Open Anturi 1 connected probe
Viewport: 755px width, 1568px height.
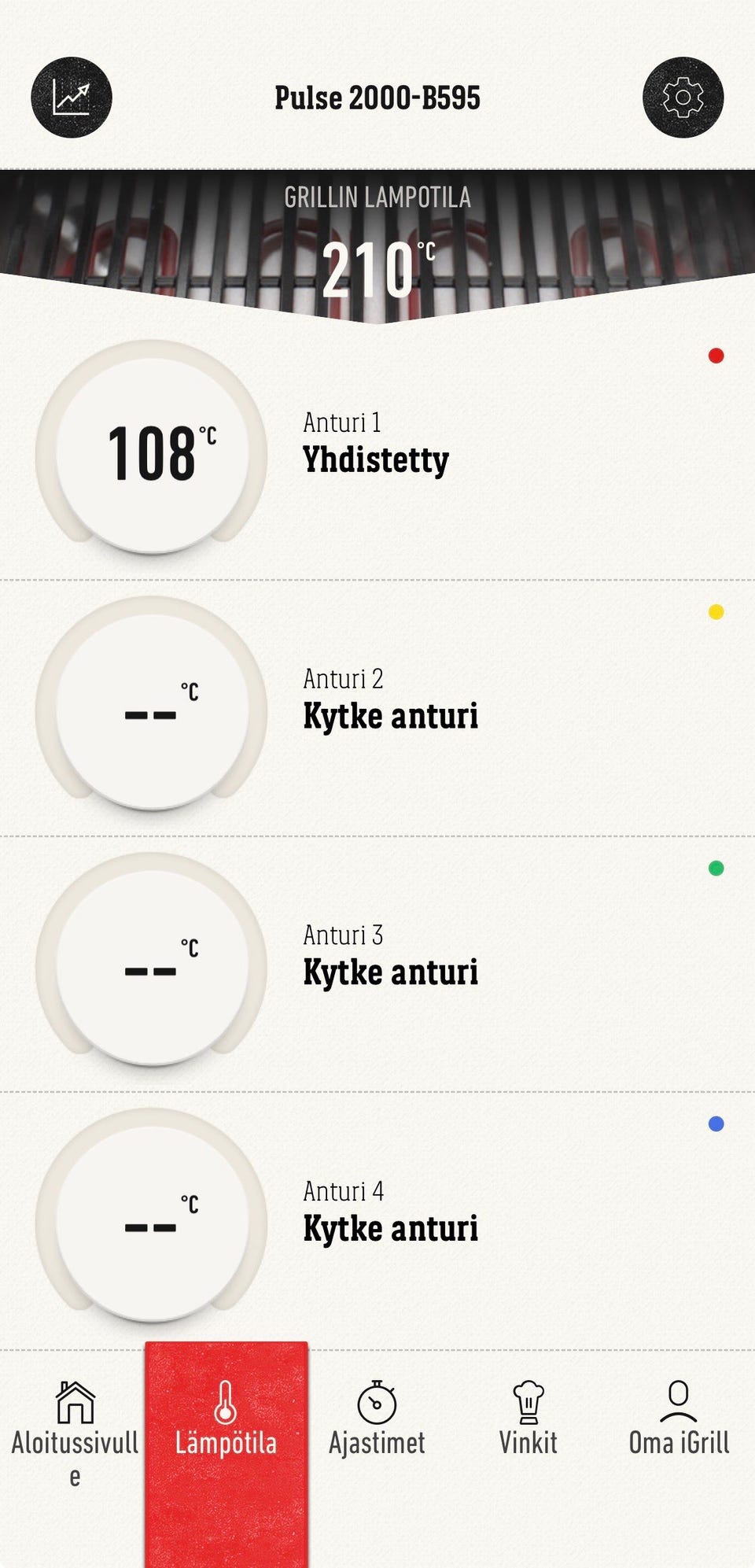(376, 448)
